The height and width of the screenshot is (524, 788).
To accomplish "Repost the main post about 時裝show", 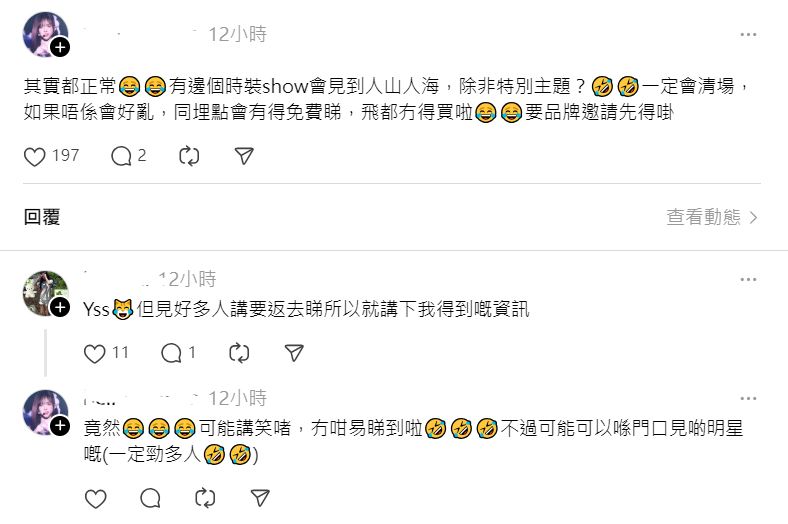I will 189,156.
